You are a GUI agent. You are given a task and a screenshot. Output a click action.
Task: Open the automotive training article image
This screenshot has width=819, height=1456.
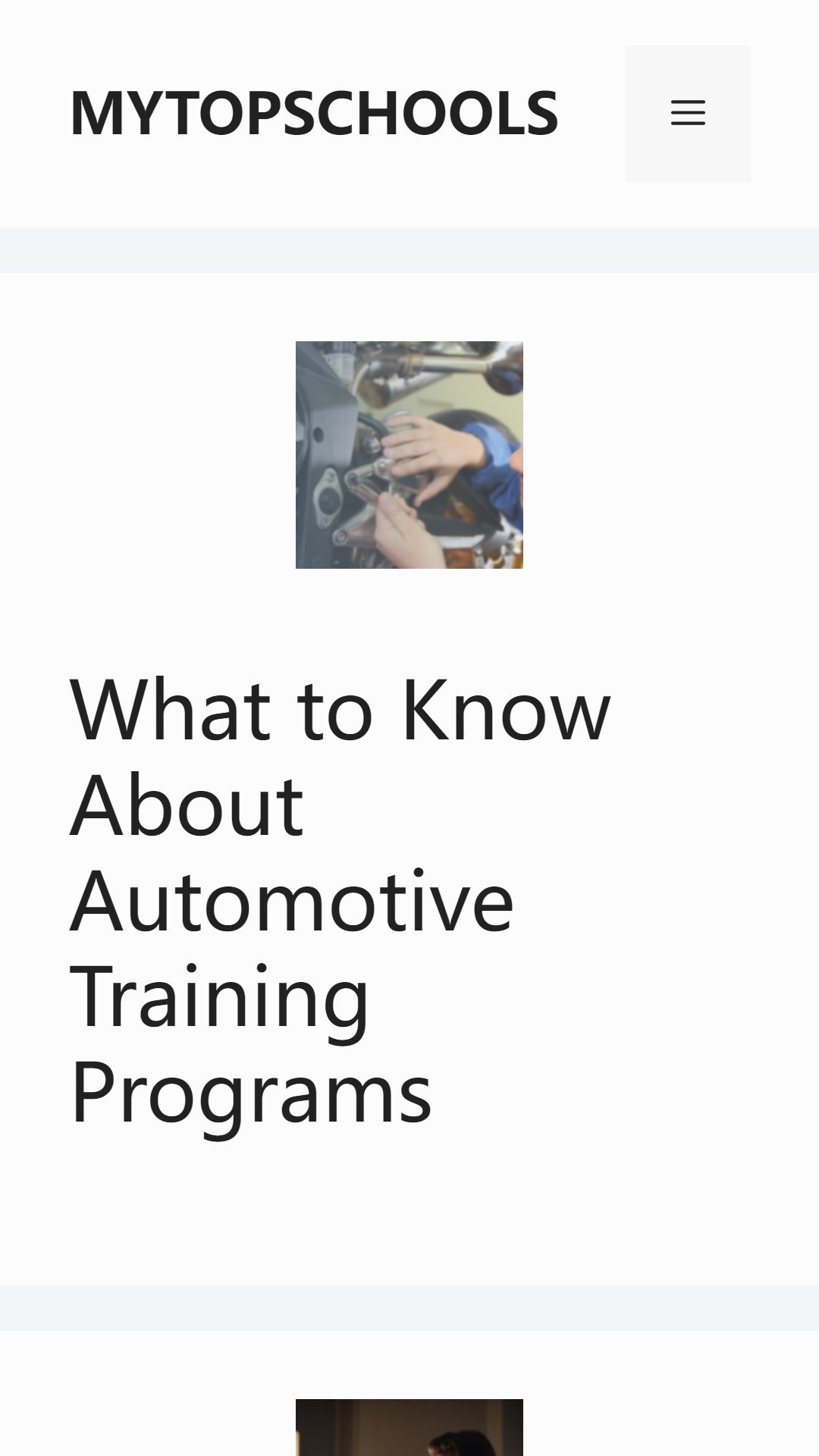(x=409, y=455)
